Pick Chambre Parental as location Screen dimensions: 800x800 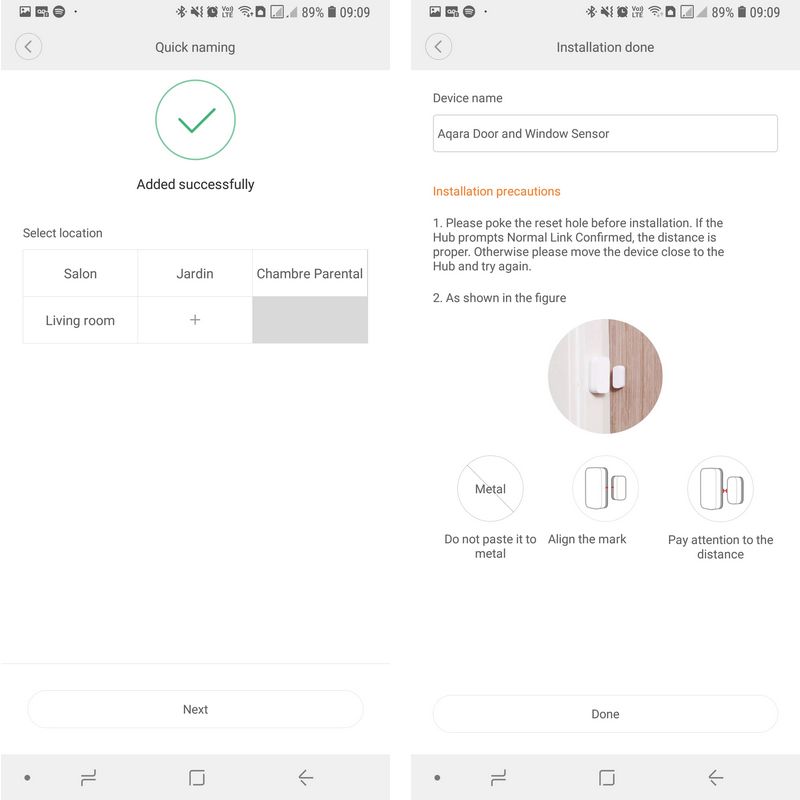(310, 273)
